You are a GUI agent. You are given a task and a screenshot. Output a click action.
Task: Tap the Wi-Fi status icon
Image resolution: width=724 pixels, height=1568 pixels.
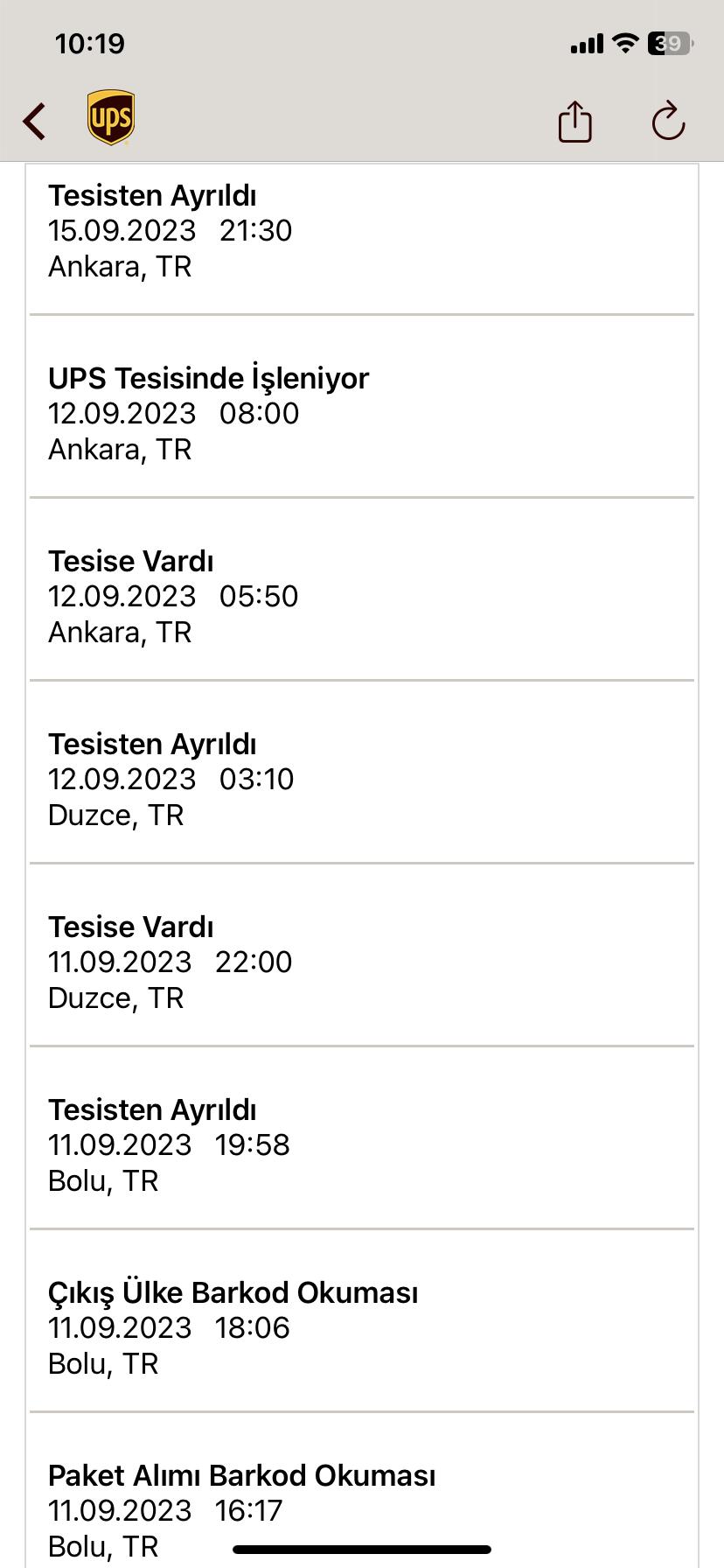point(624,43)
